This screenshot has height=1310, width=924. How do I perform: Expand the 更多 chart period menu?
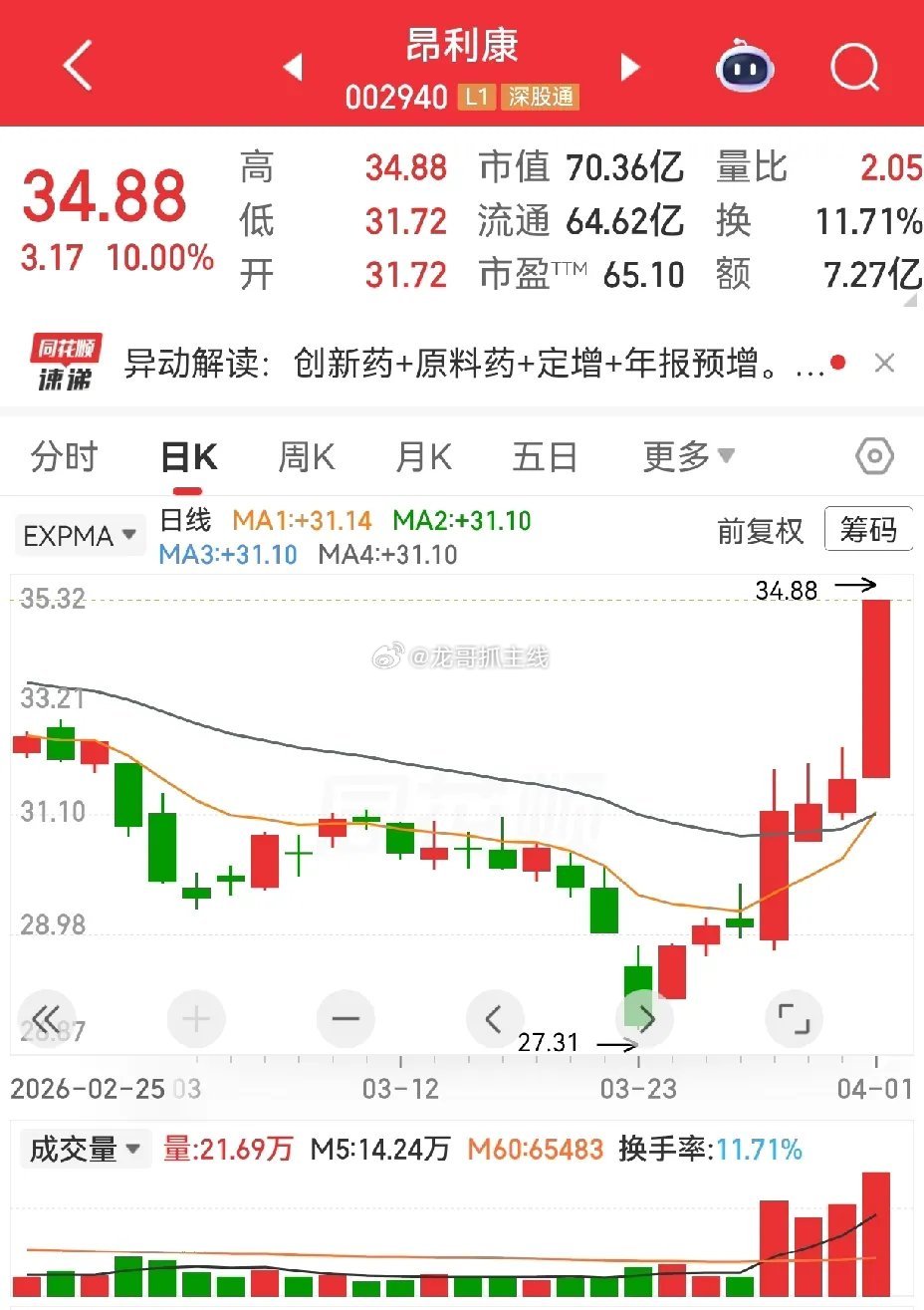(689, 457)
